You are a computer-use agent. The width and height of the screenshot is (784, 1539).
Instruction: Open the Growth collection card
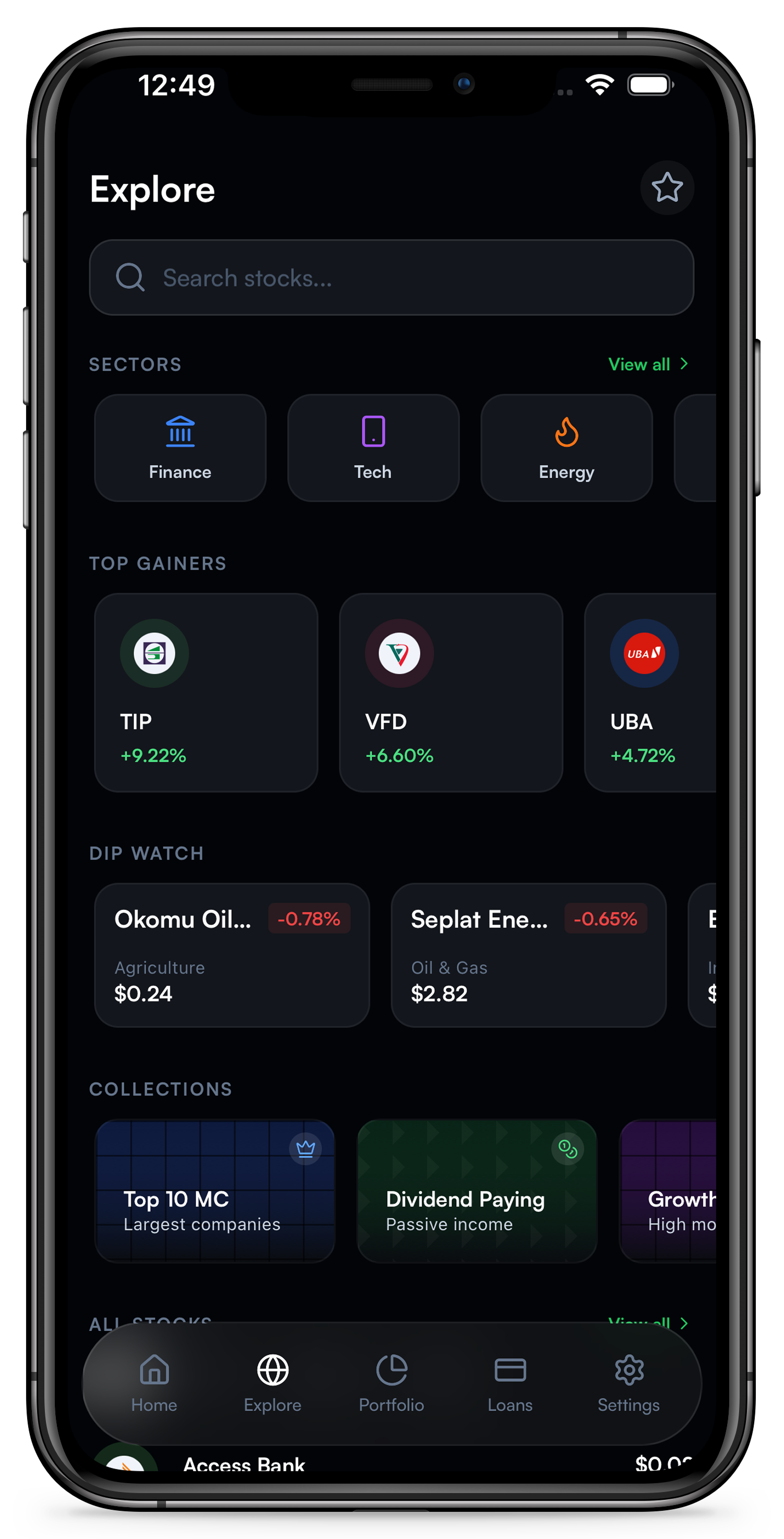pyautogui.click(x=669, y=1190)
